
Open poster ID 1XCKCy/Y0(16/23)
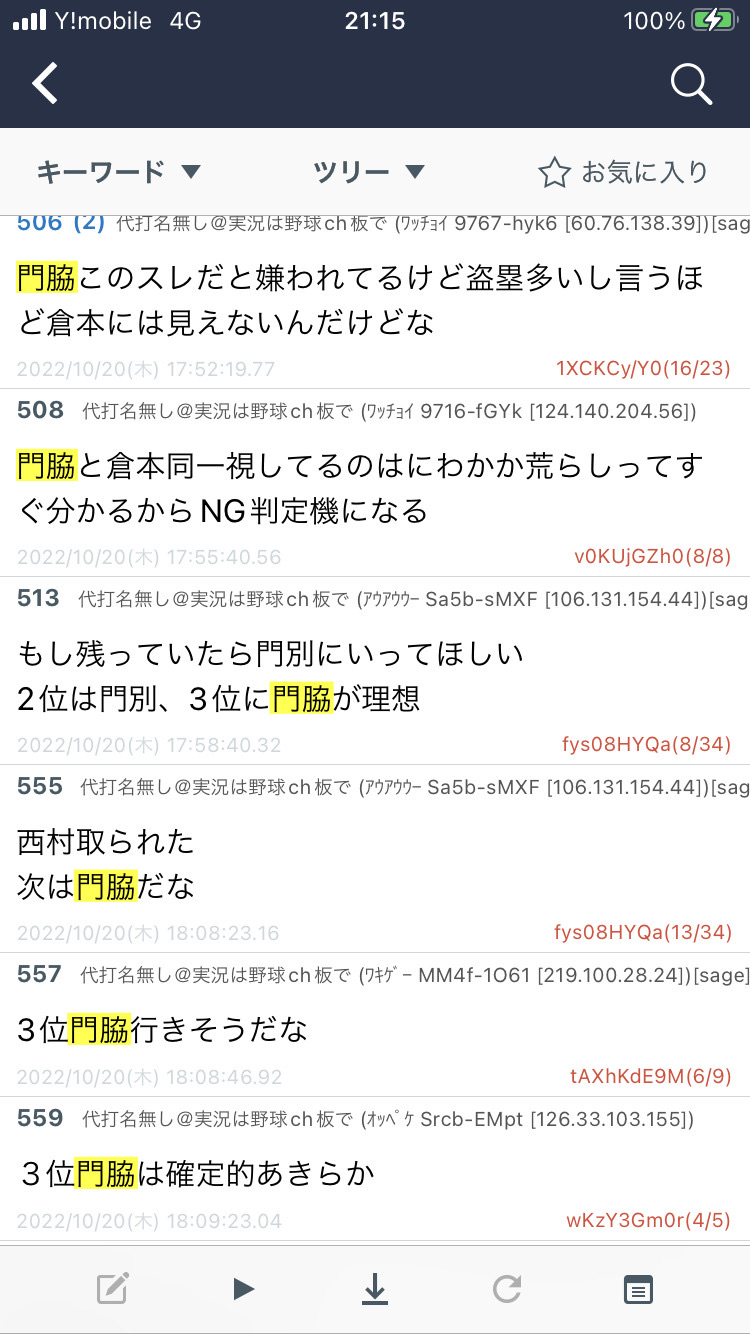point(643,369)
